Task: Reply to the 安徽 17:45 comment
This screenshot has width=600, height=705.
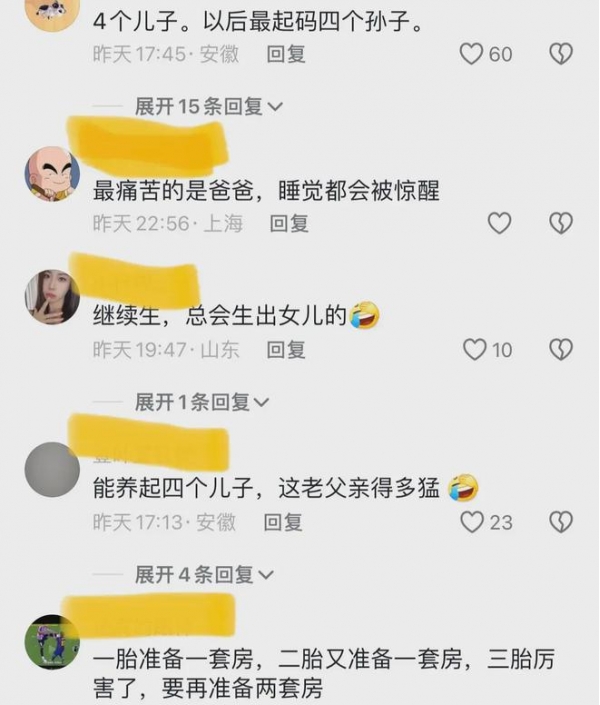Action: tap(285, 54)
